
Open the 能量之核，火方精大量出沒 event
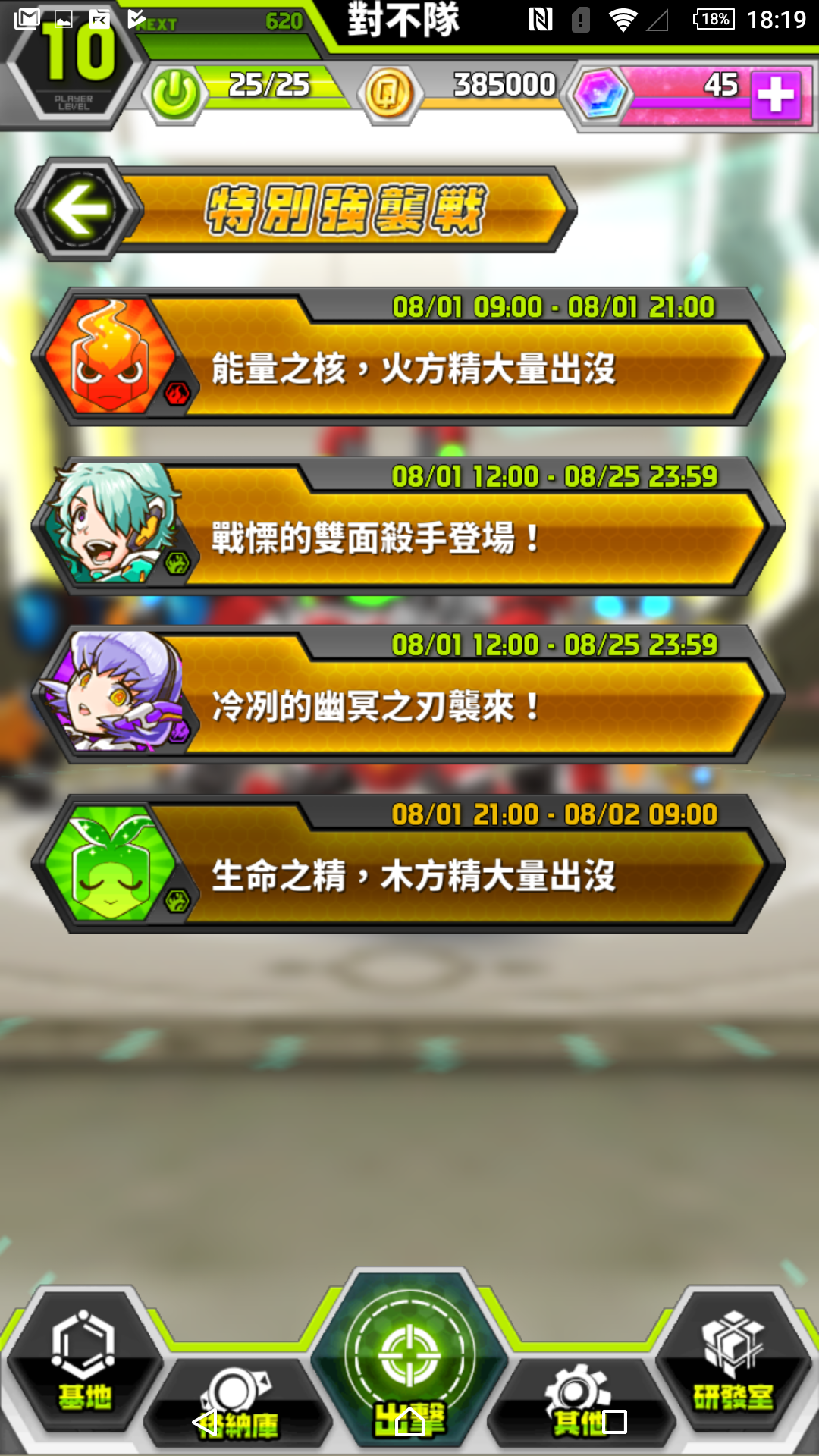click(x=408, y=356)
